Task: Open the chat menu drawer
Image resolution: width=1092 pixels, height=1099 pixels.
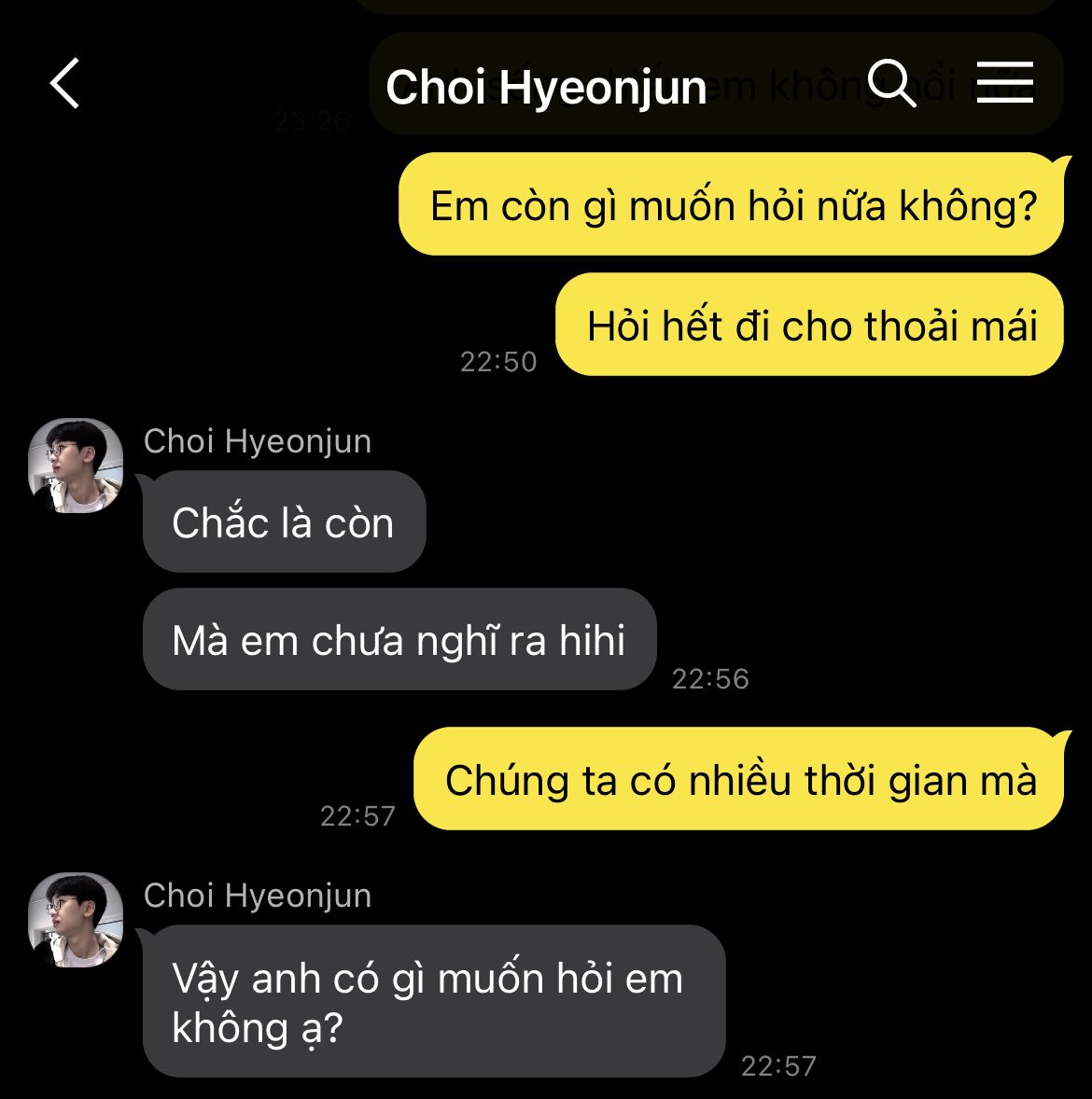Action: tap(1004, 84)
